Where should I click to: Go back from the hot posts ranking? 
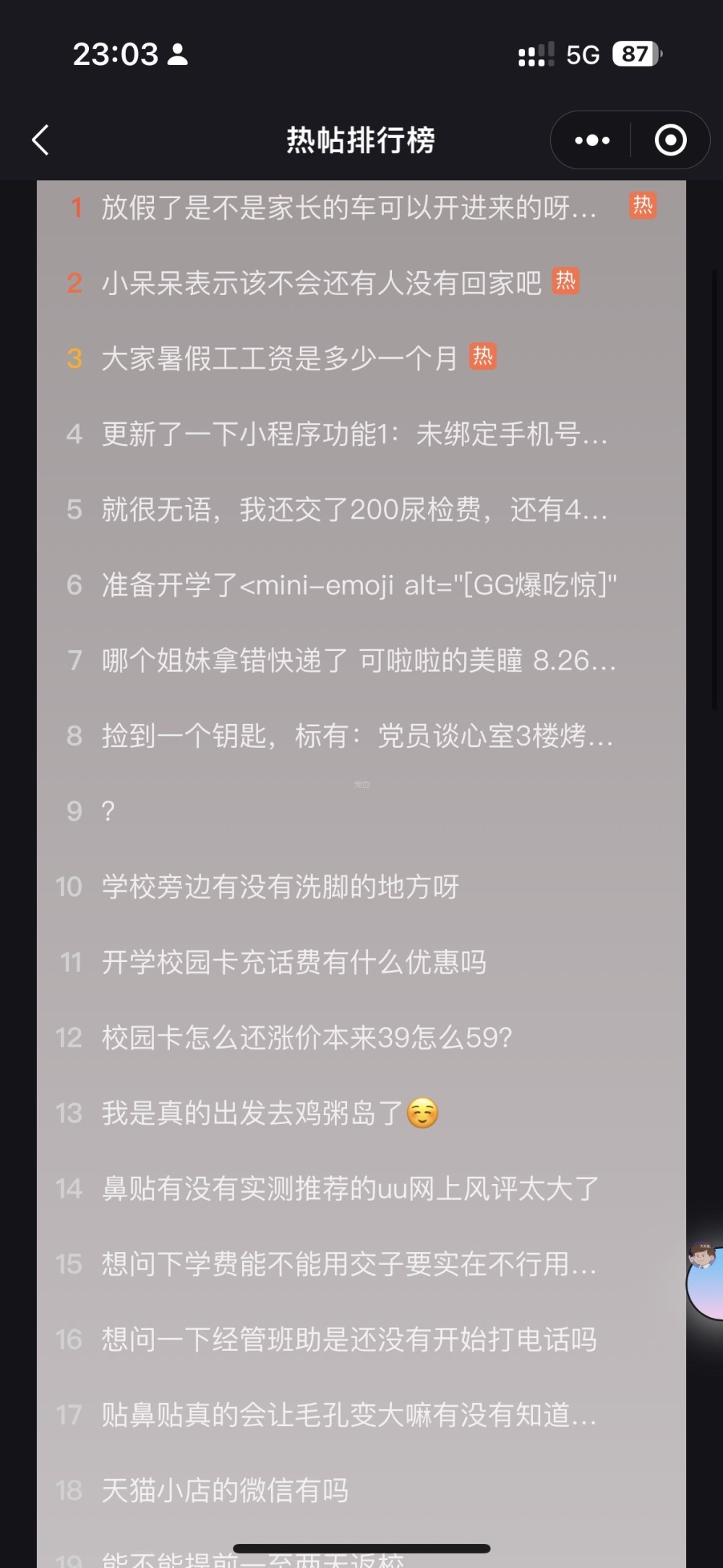[x=41, y=140]
